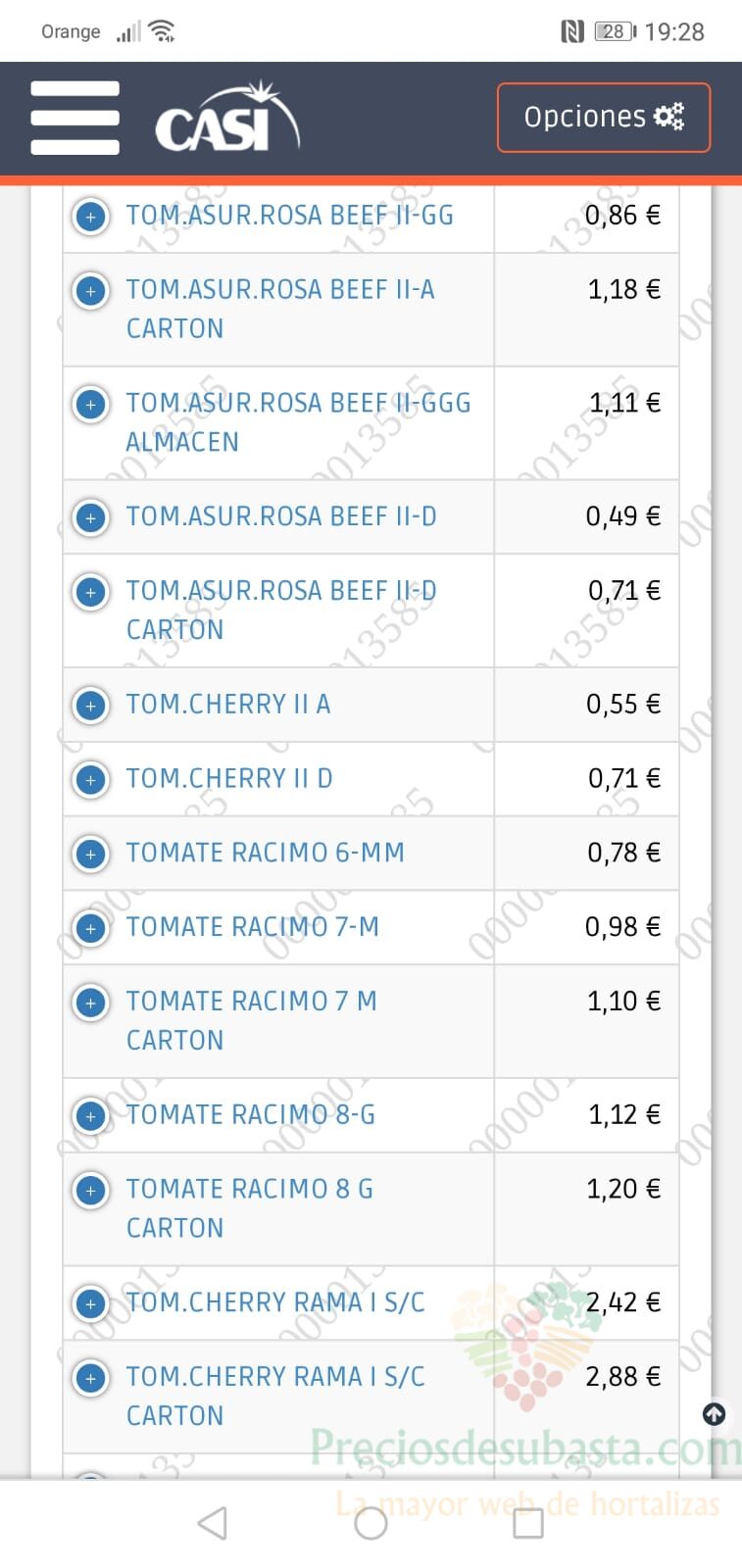Viewport: 742px width, 1568px height.
Task: Expand the TOMATE RACIMO 8-G row
Action: [91, 1115]
